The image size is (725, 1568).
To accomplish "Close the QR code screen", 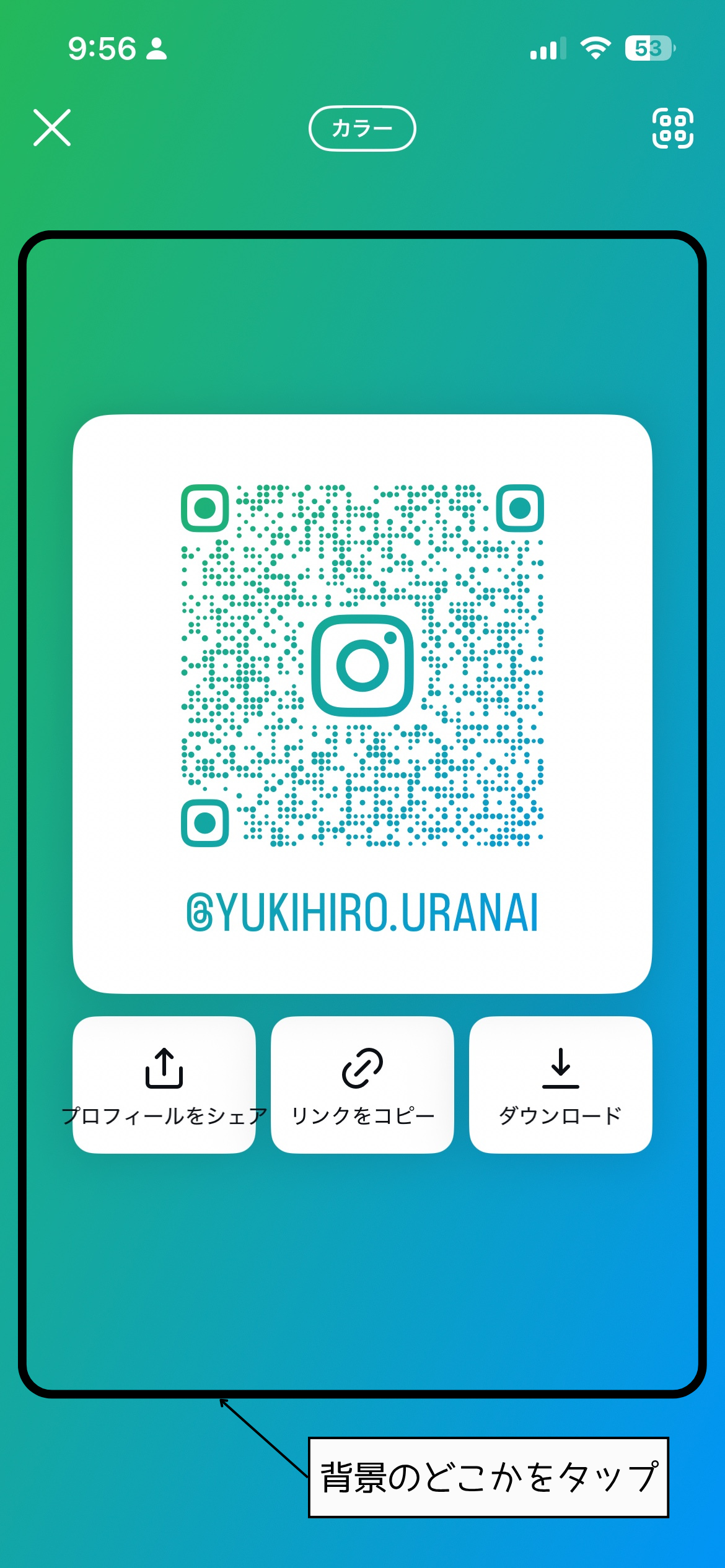I will [x=52, y=128].
